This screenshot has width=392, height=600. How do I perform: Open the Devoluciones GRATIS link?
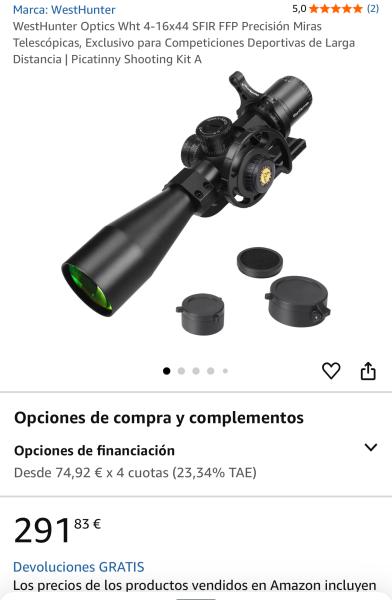pos(78,567)
